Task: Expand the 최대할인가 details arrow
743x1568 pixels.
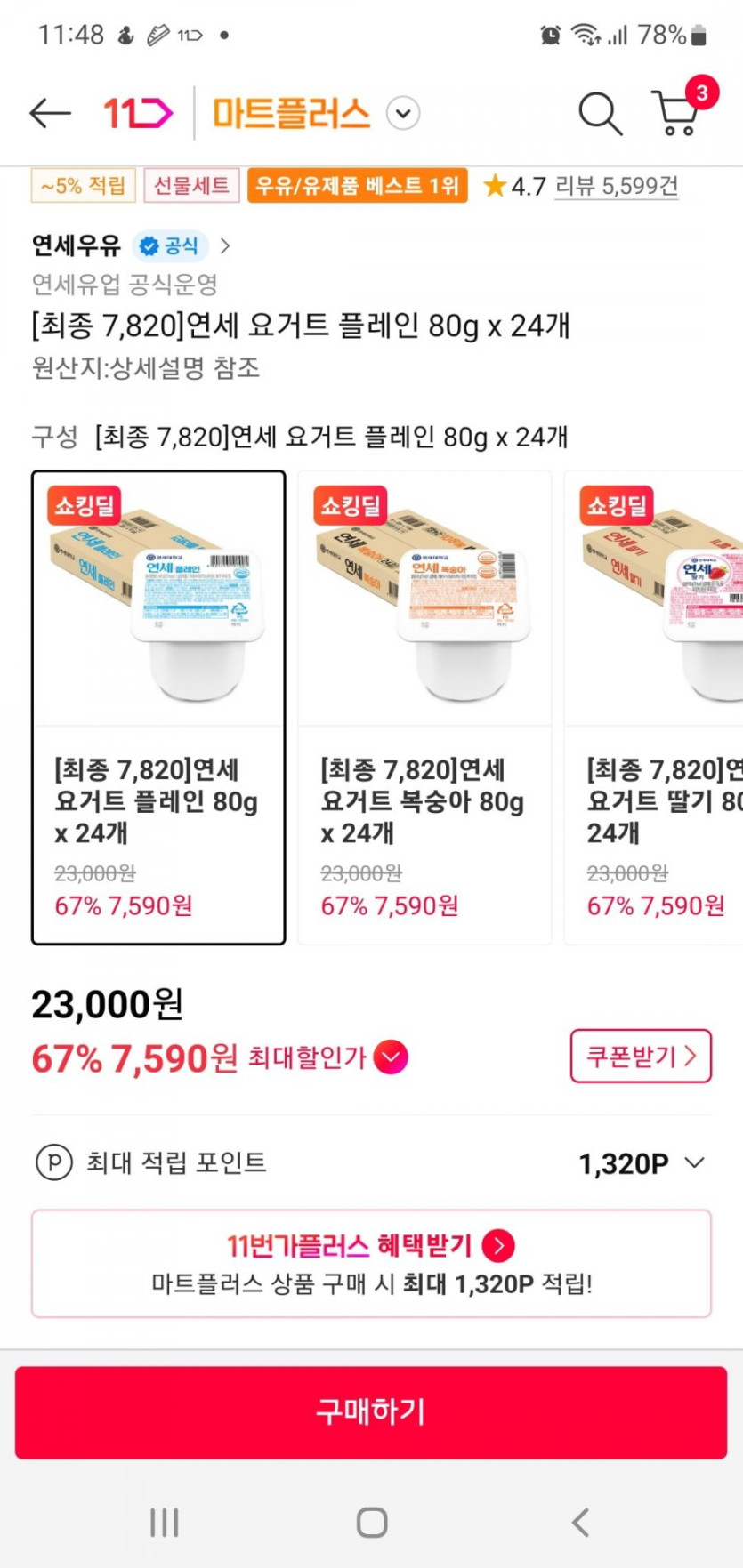Action: tap(391, 1057)
